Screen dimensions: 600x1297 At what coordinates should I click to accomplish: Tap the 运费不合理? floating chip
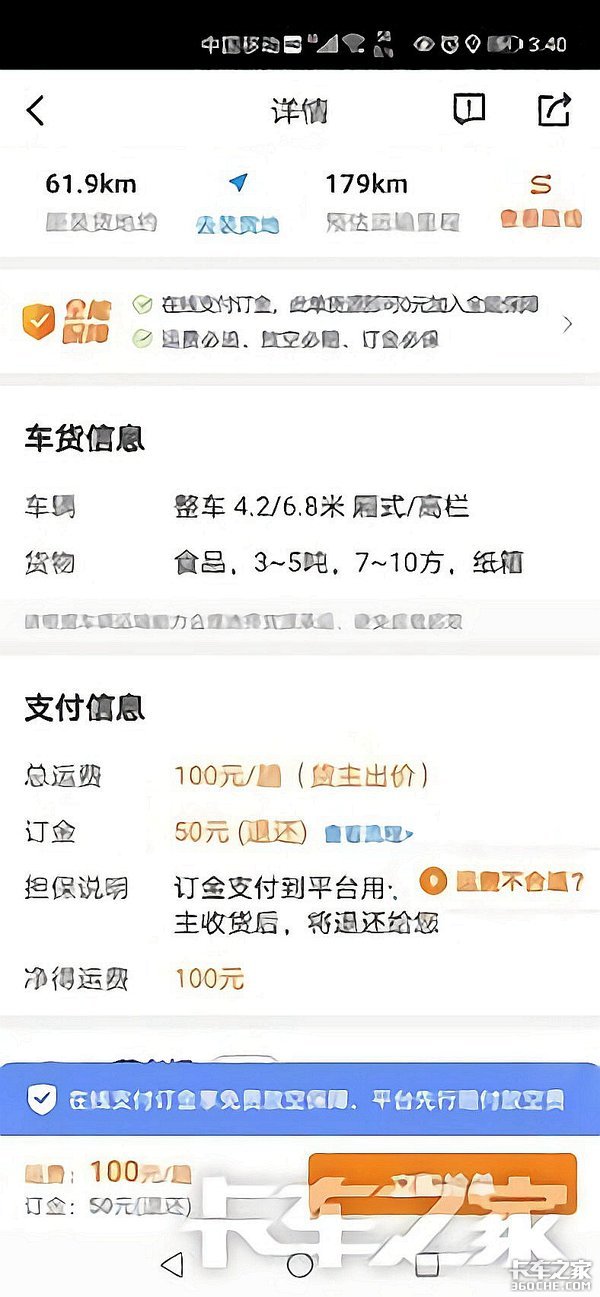click(504, 881)
